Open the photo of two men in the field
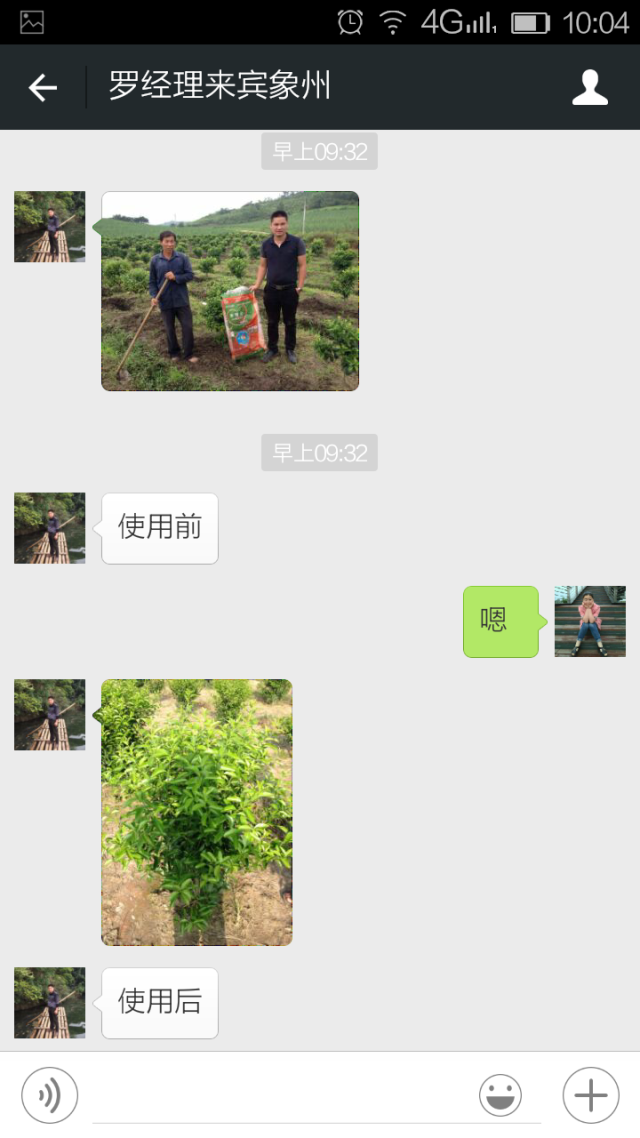640x1138 pixels. (230, 291)
